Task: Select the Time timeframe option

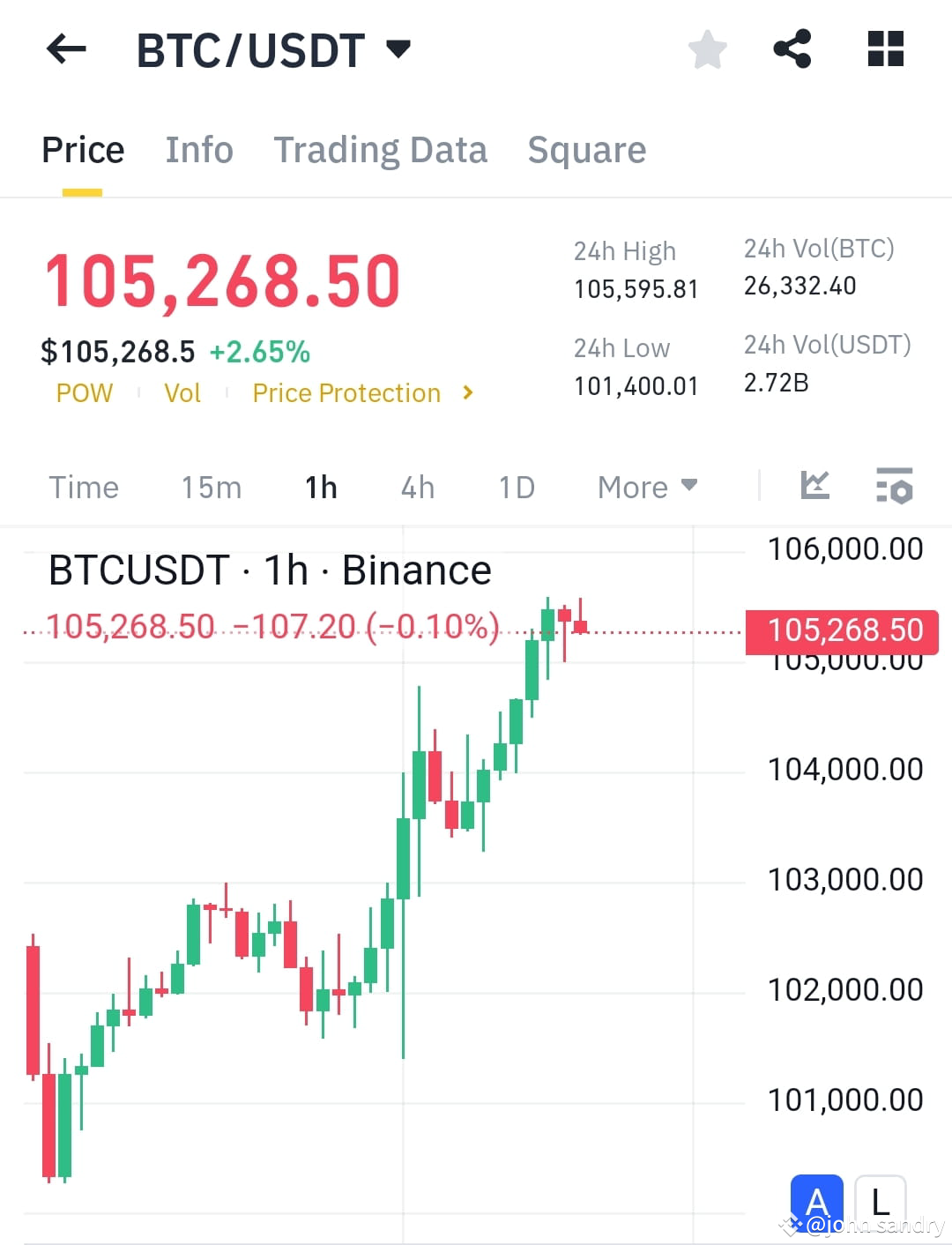Action: pos(84,487)
